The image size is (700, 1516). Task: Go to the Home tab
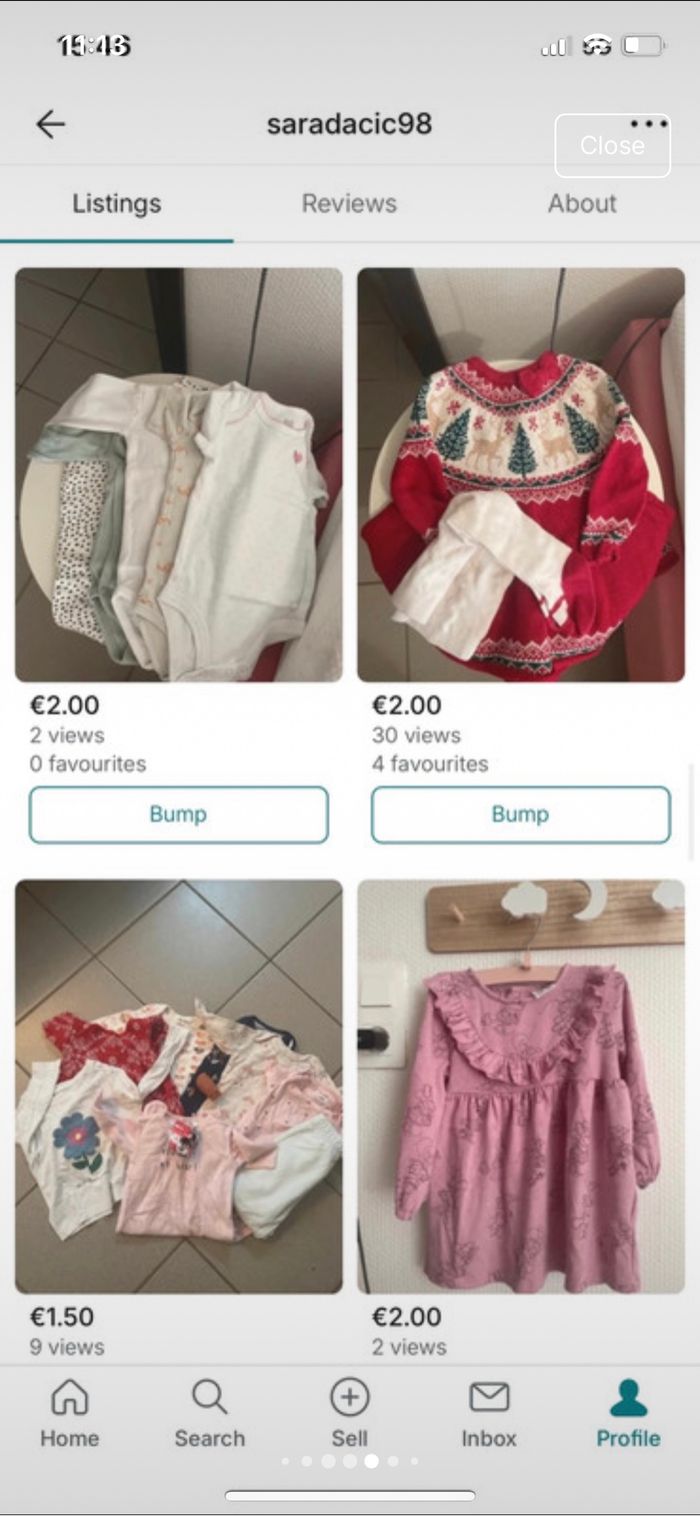click(x=69, y=1413)
